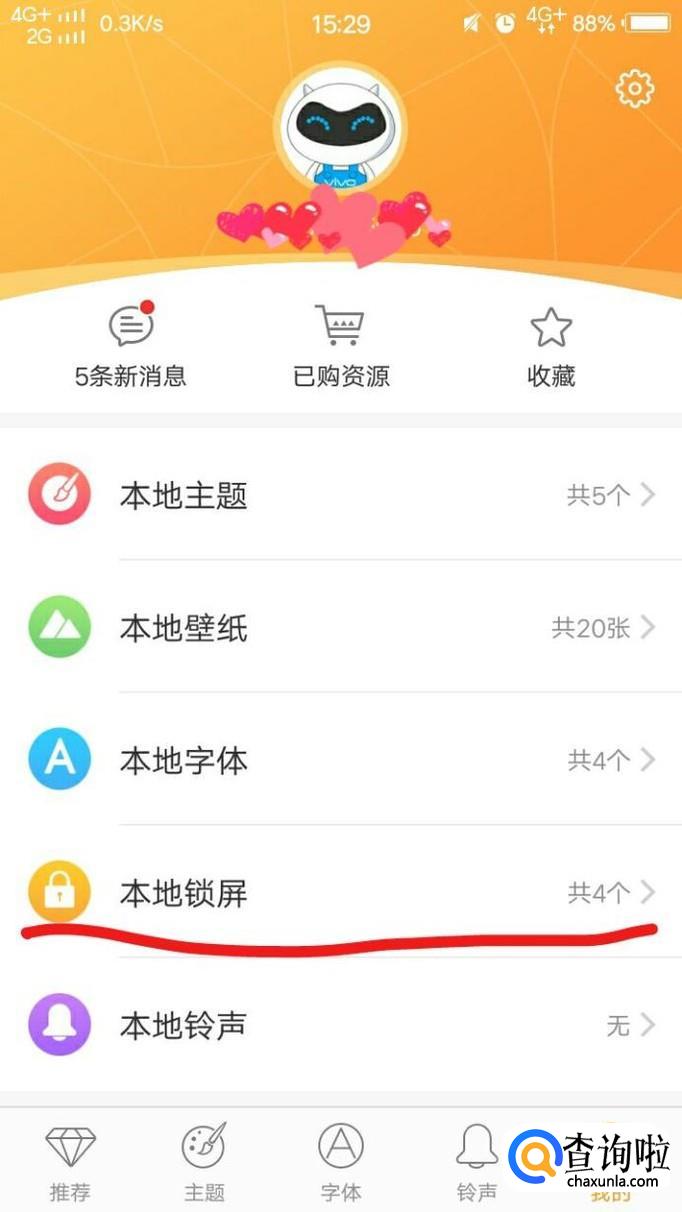Open 已购资源 purchased resources
Screen dimensions: 682x1212
341,347
